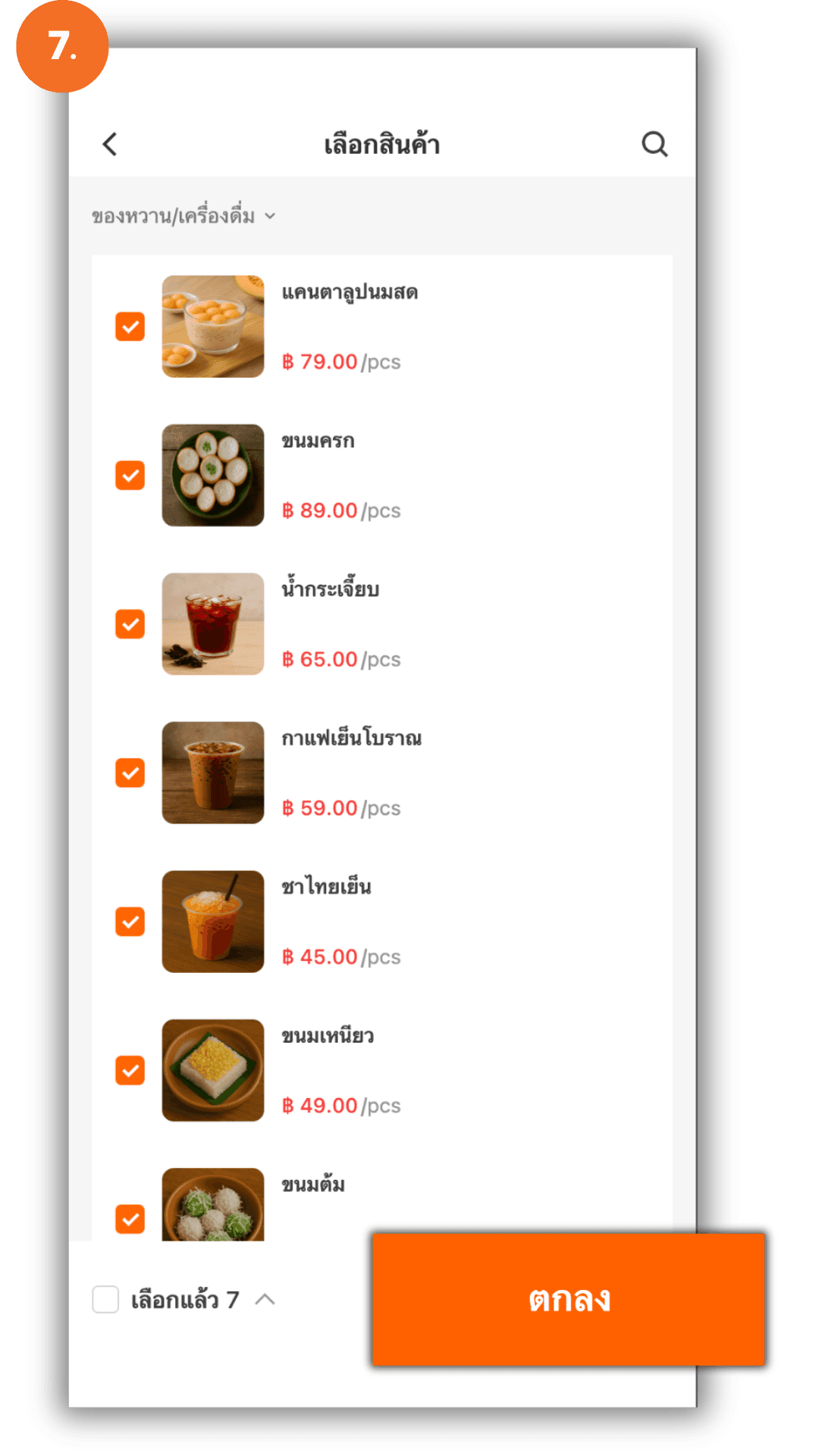Untick the น้ำกระเจี๊ยบ checkbox

click(x=130, y=624)
